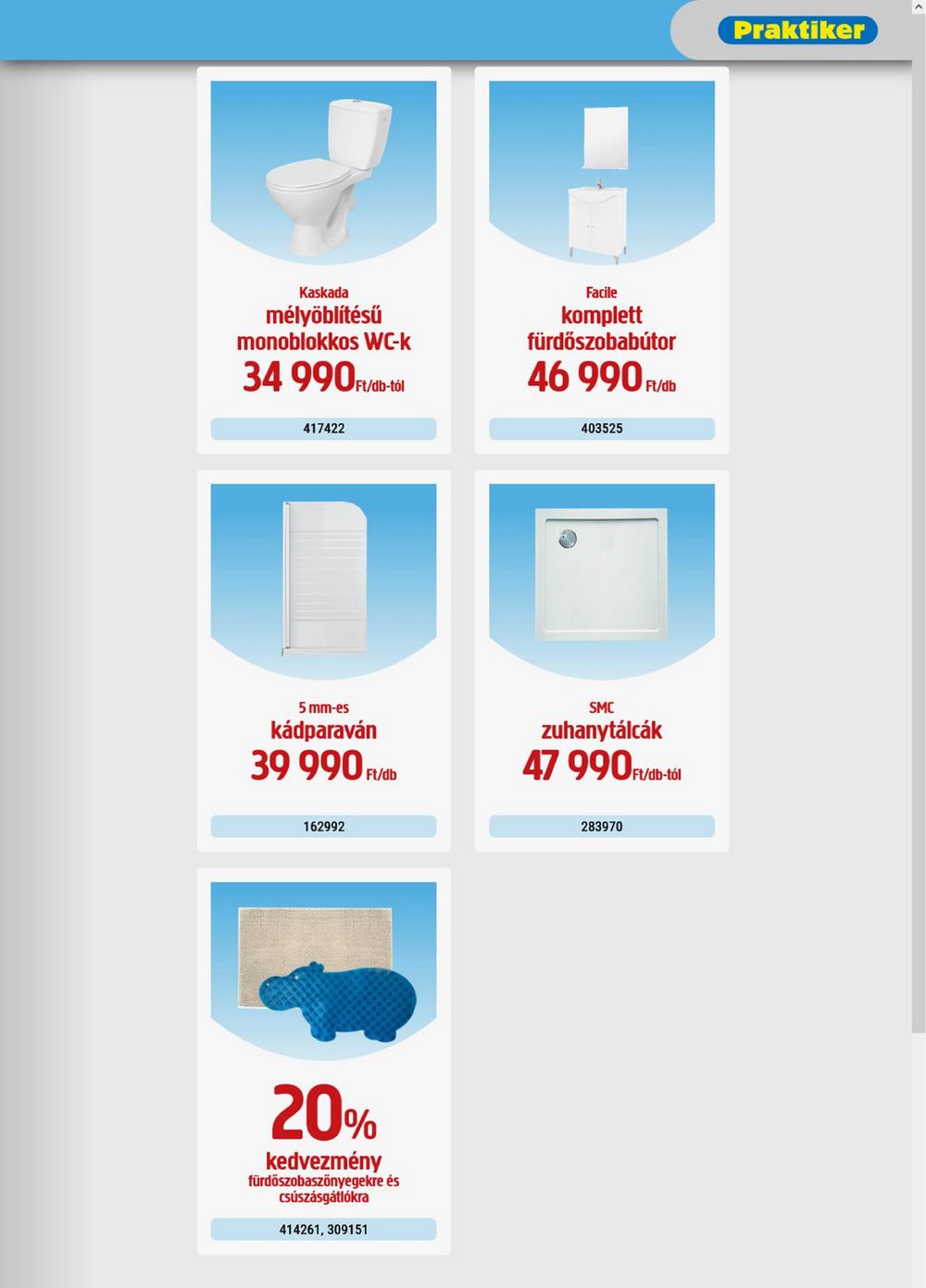The image size is (926, 1288).
Task: Open the 20% kedvezmény fürdőszobaszőnyeg offer
Action: (x=323, y=1060)
